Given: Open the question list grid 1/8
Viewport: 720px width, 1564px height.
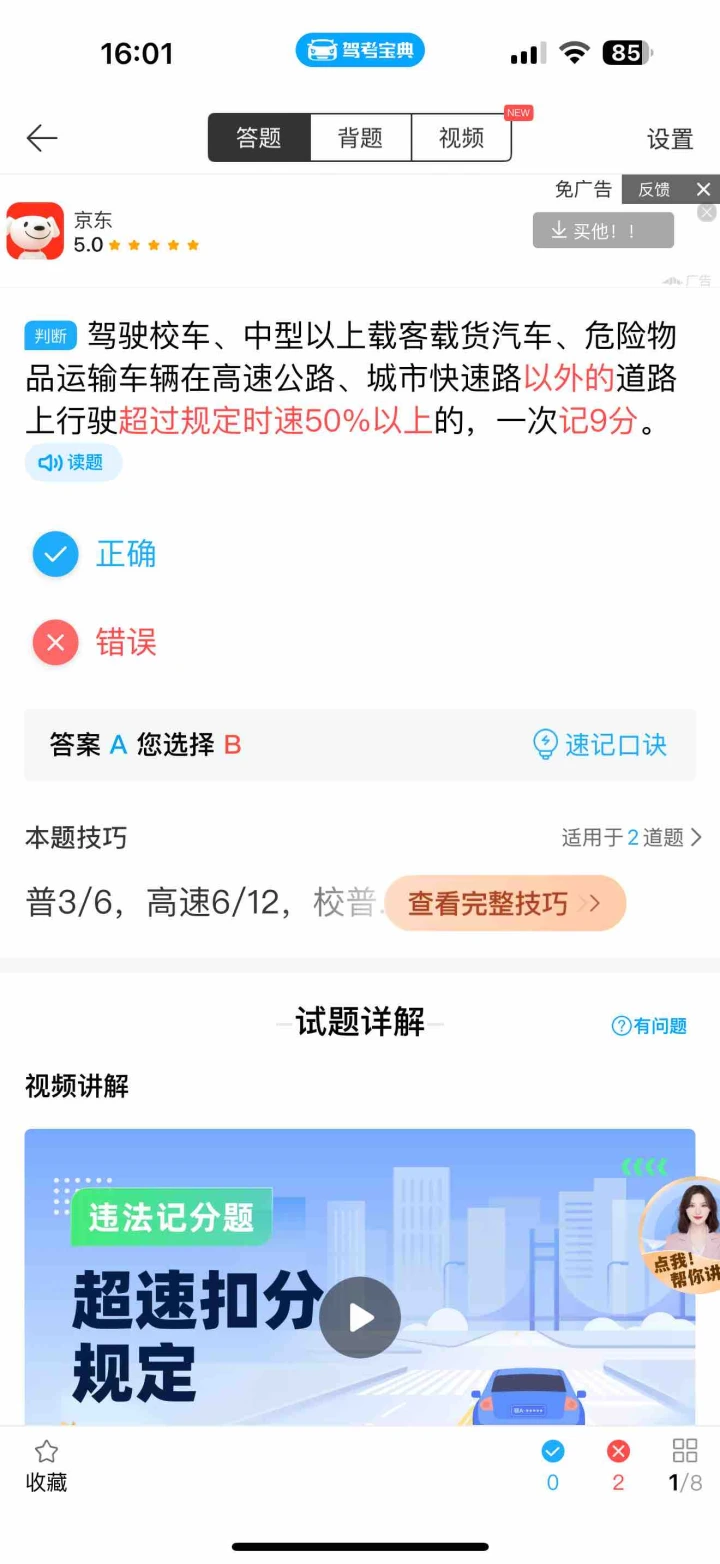Looking at the screenshot, I should pyautogui.click(x=685, y=1466).
